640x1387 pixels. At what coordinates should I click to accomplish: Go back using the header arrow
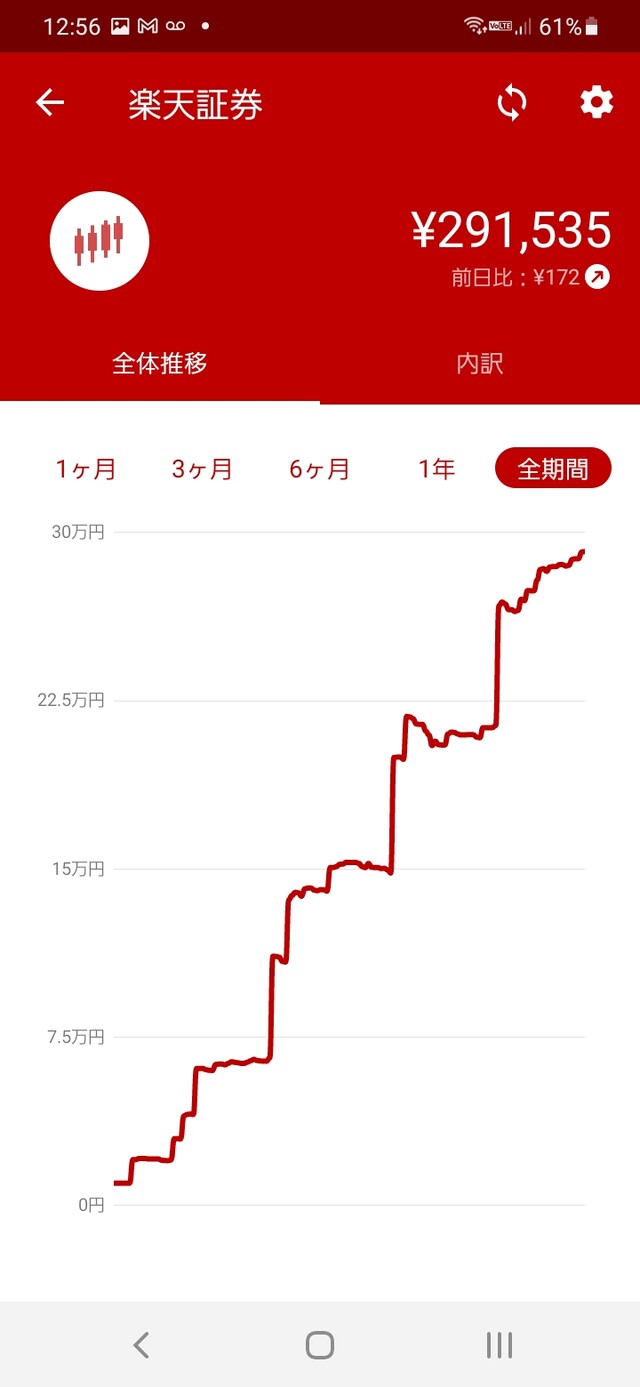point(50,102)
